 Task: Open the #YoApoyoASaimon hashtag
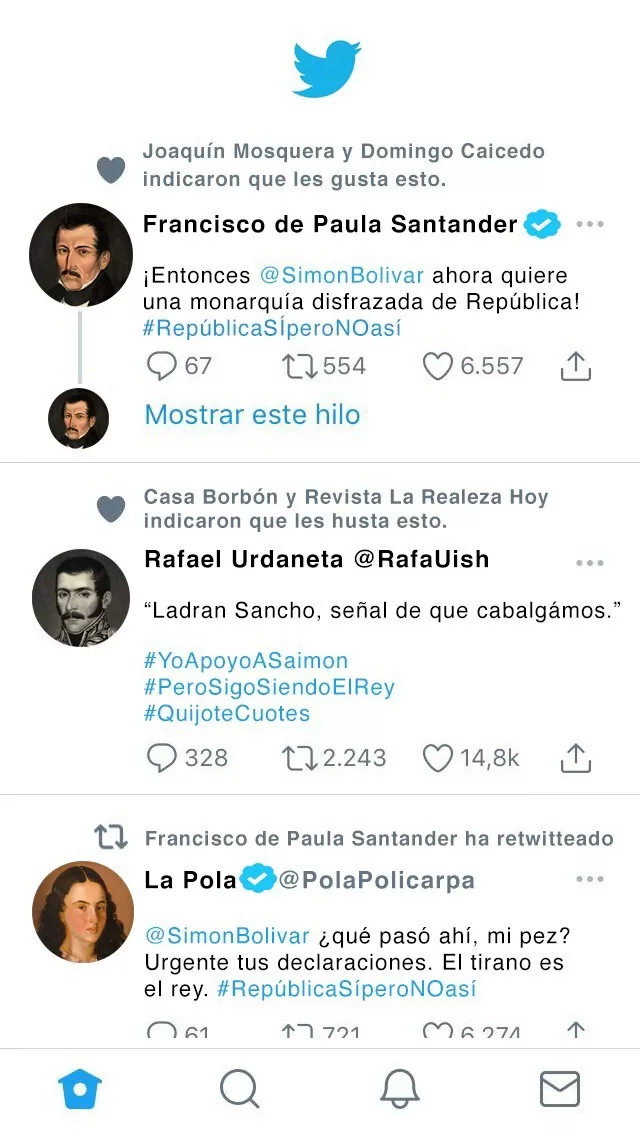point(246,661)
